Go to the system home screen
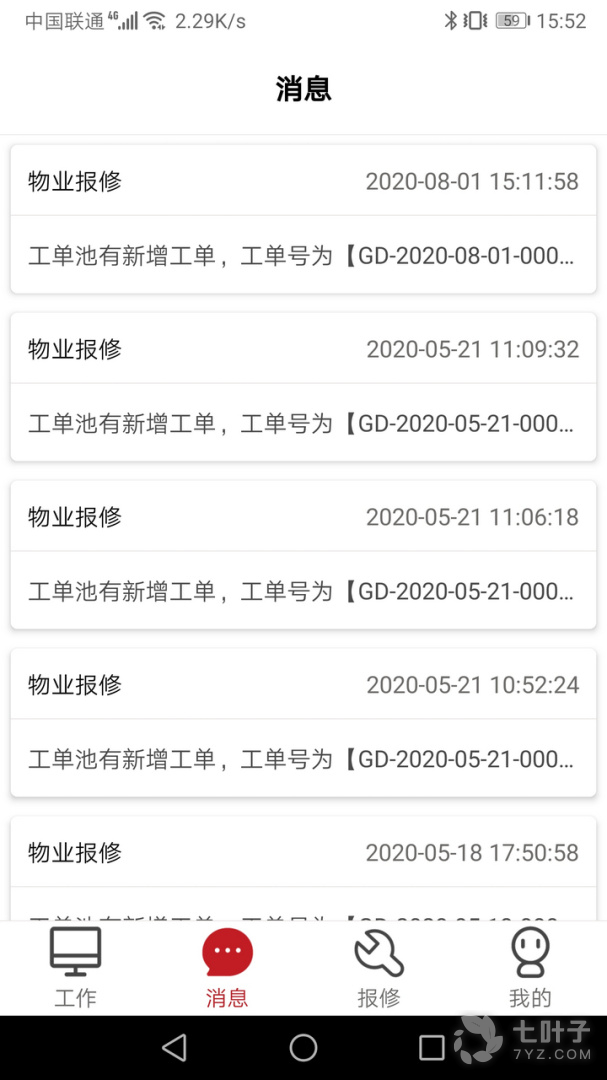 [x=303, y=1047]
